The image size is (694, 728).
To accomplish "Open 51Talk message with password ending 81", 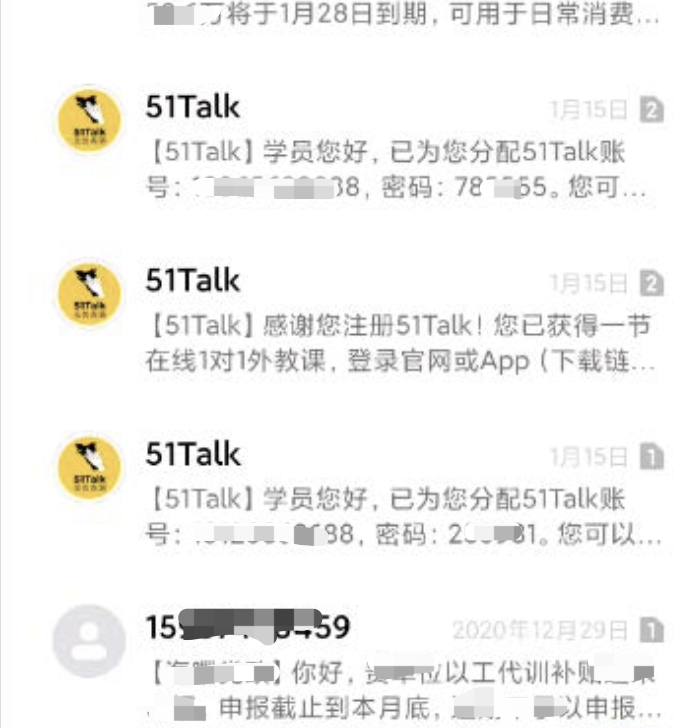I will click(400, 495).
